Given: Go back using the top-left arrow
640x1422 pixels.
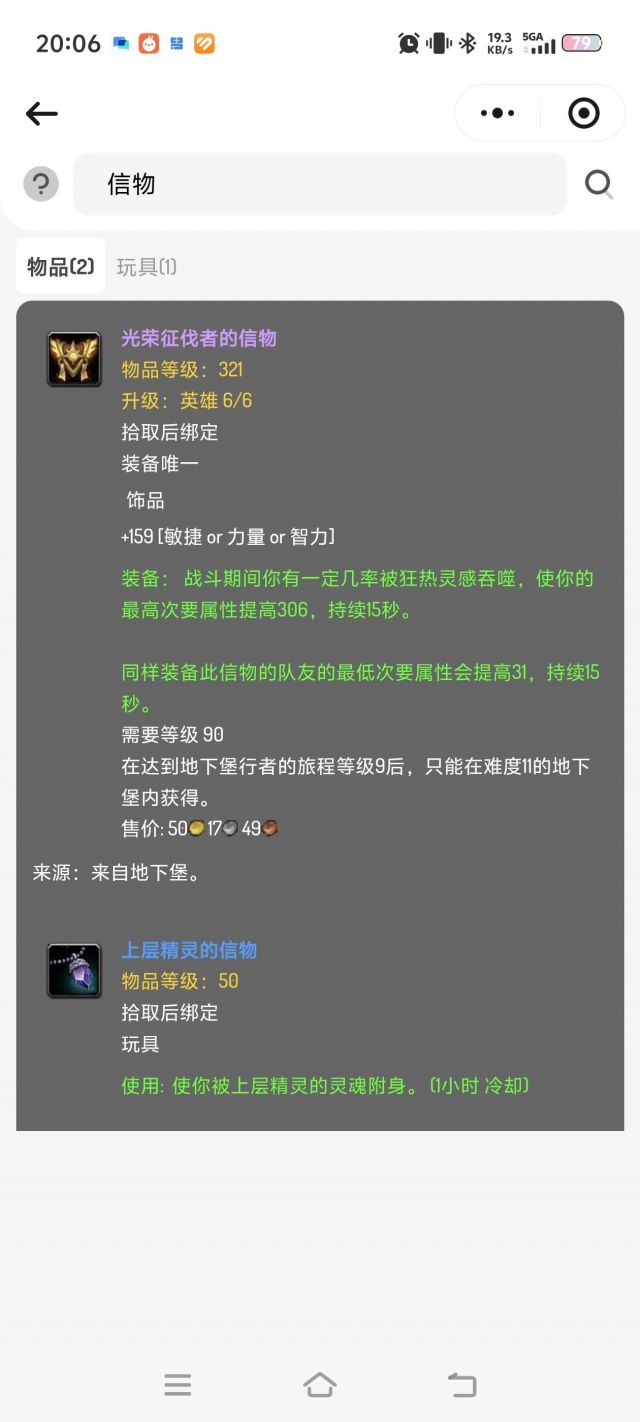Looking at the screenshot, I should [42, 114].
